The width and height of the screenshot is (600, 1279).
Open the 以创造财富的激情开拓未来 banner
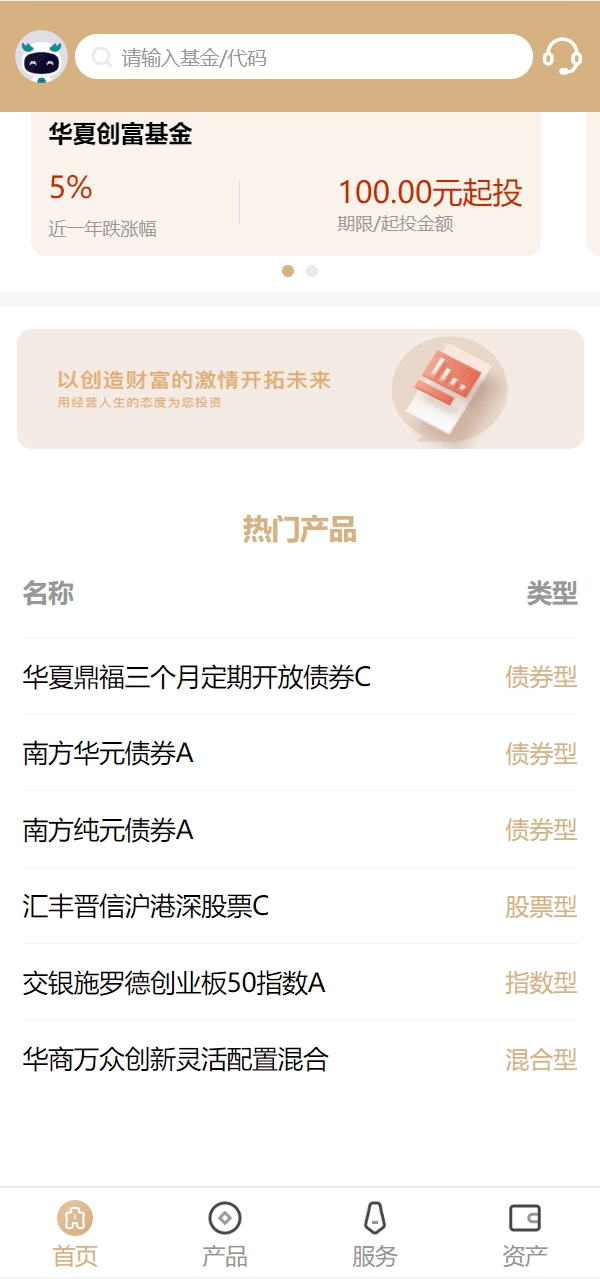(300, 389)
